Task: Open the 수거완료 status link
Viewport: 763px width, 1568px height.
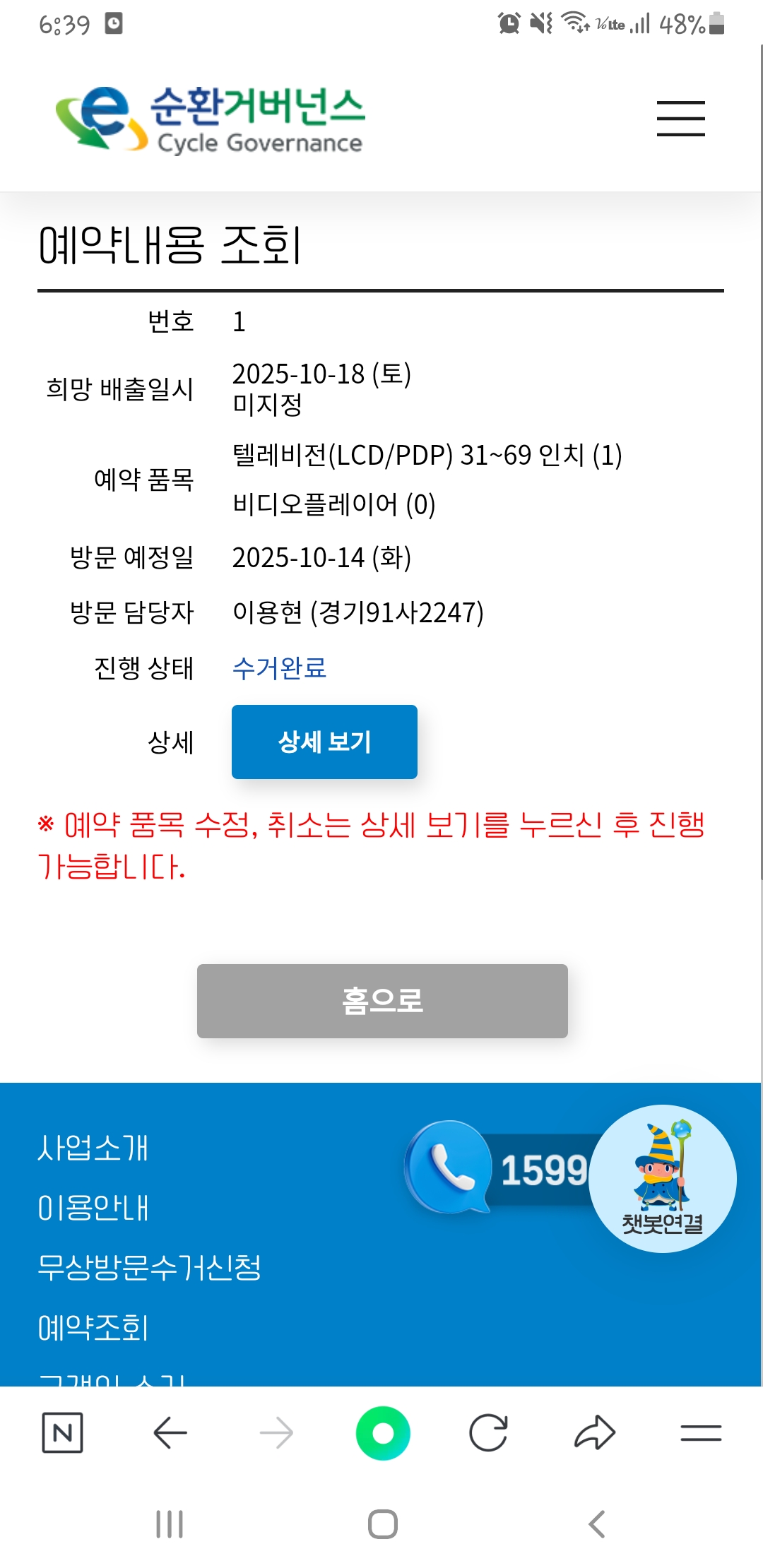Action: click(280, 668)
